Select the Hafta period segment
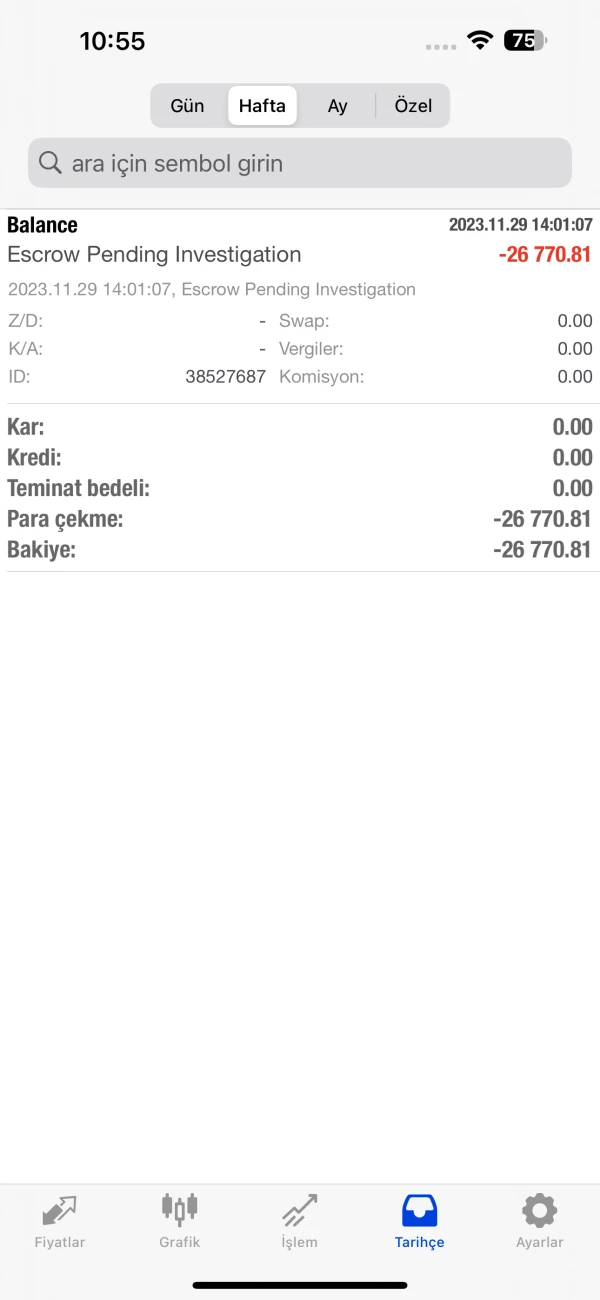 [x=262, y=106]
